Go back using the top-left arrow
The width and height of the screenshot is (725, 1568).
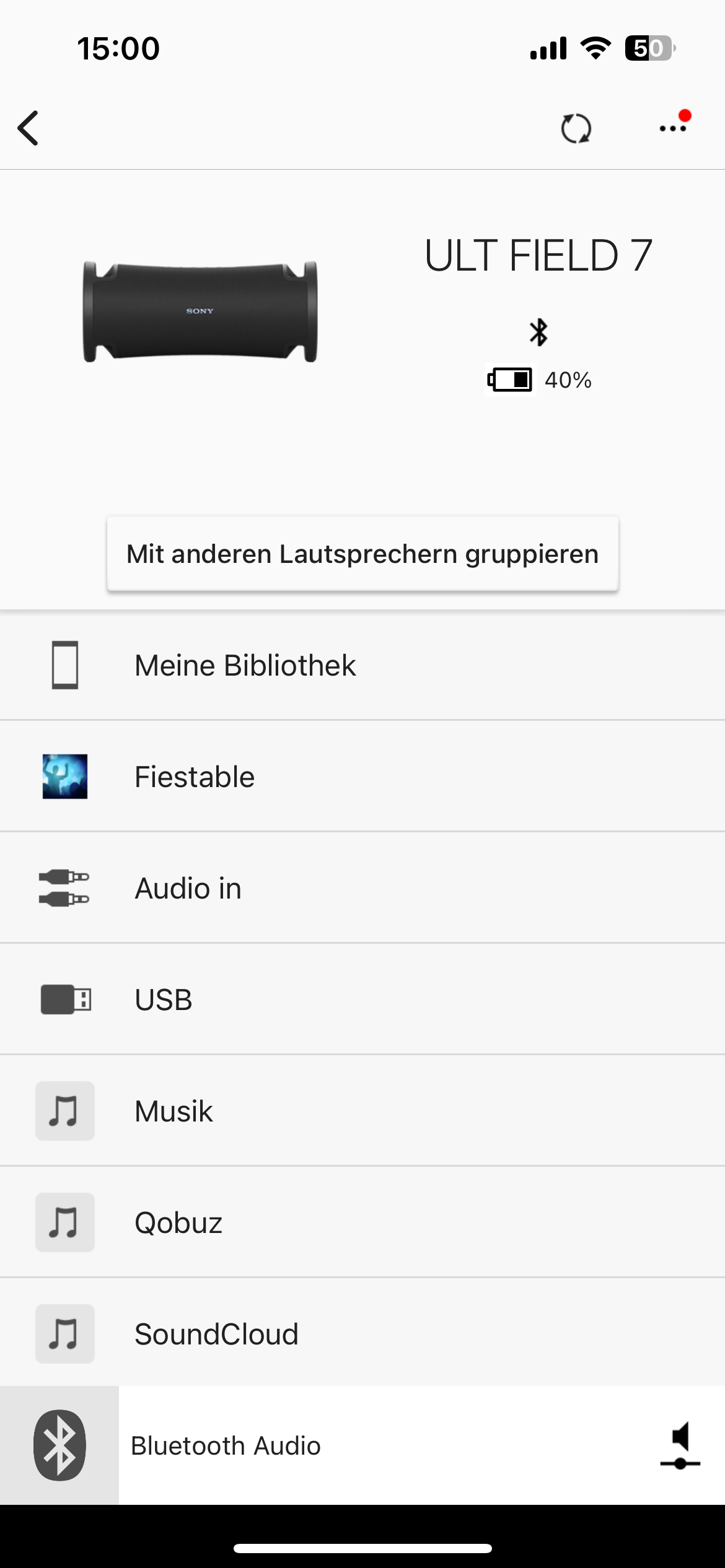(x=29, y=128)
